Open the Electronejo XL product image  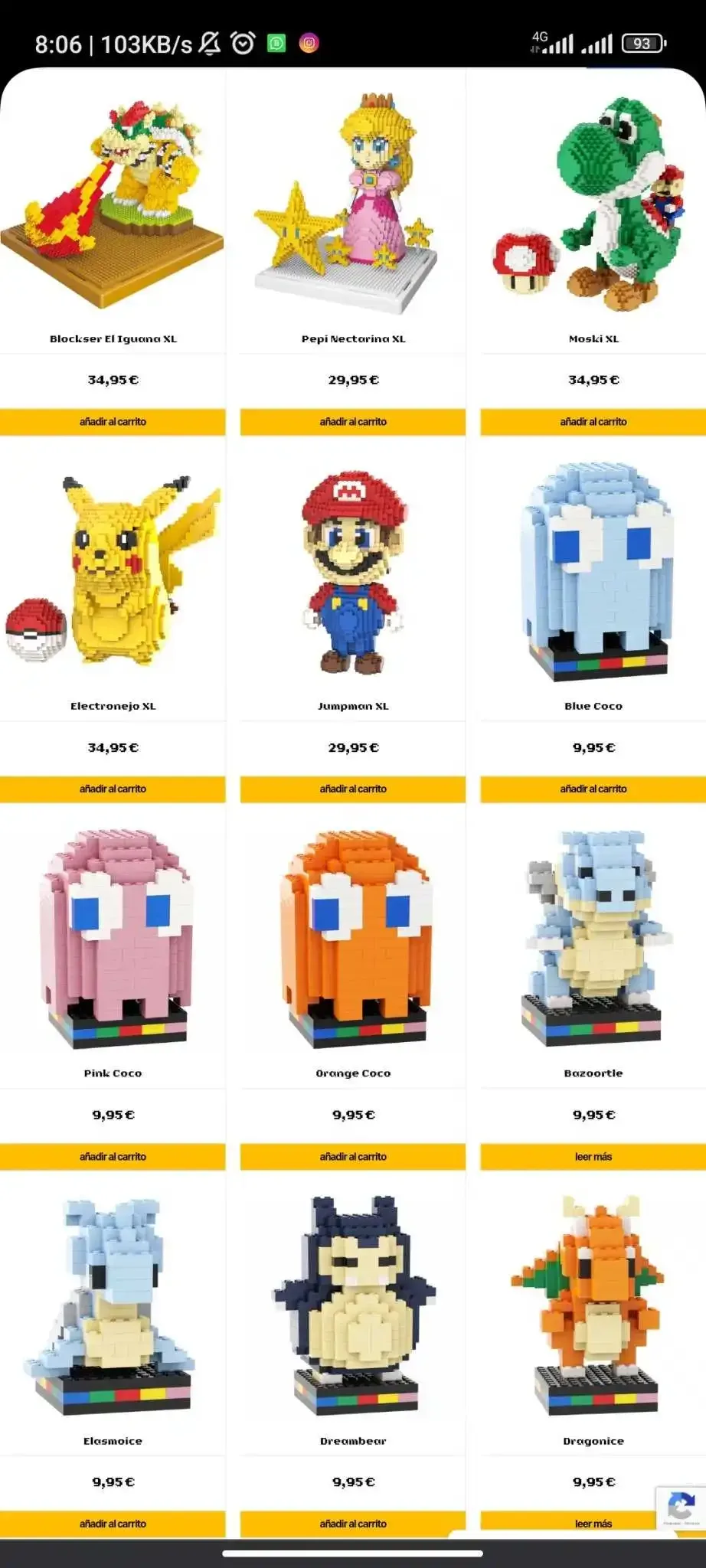click(x=113, y=570)
